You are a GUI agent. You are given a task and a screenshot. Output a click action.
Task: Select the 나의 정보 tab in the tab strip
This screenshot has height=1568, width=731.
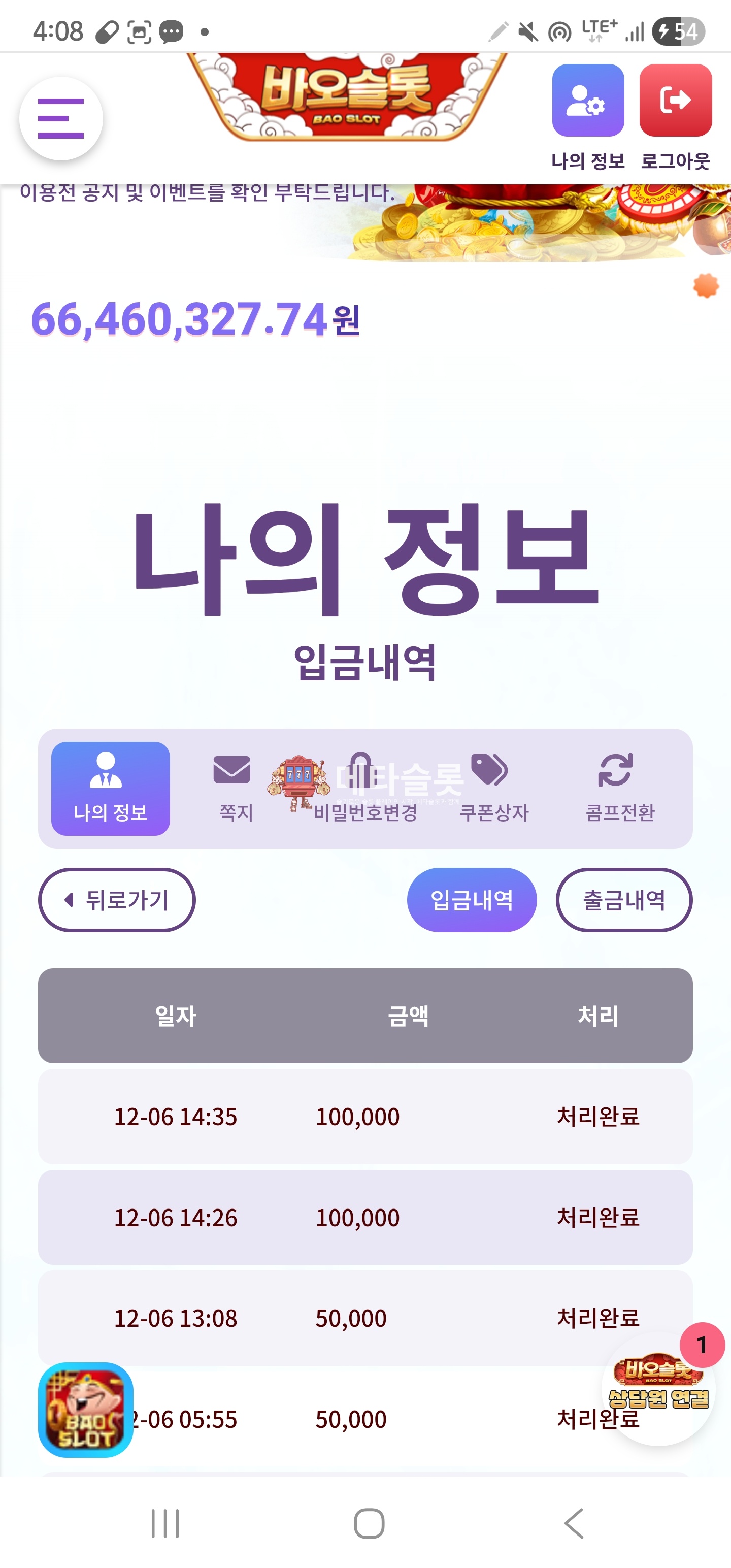110,788
